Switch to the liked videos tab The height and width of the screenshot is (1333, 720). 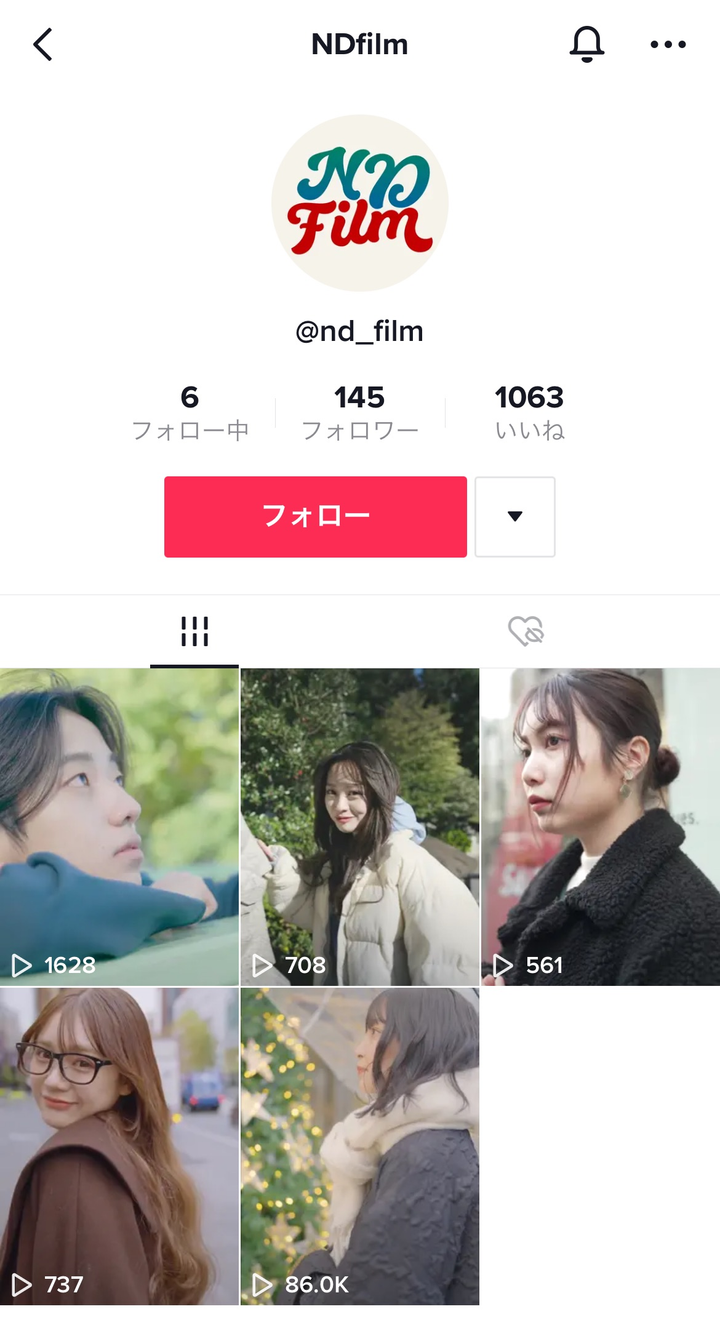click(525, 632)
